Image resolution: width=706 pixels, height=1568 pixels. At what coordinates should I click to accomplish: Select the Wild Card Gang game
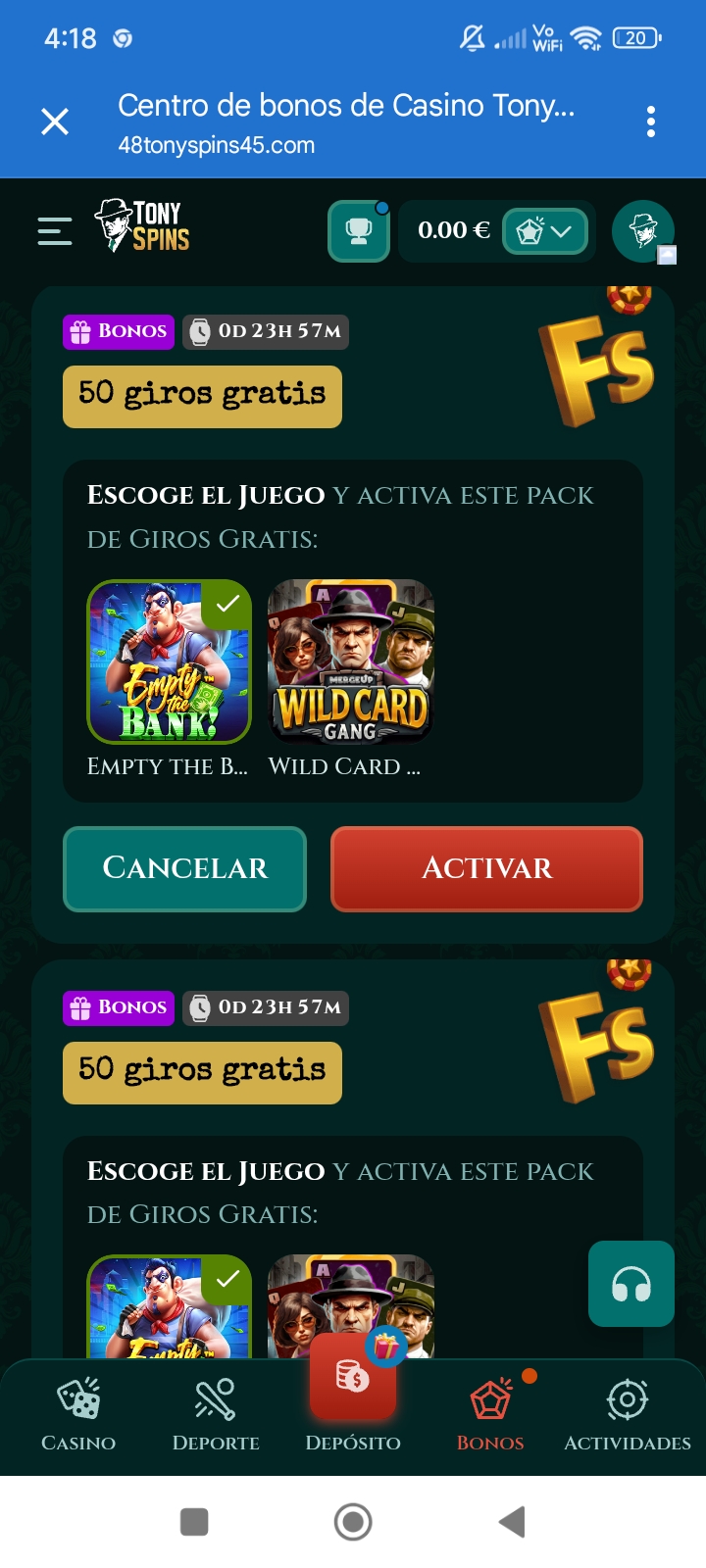tap(349, 662)
